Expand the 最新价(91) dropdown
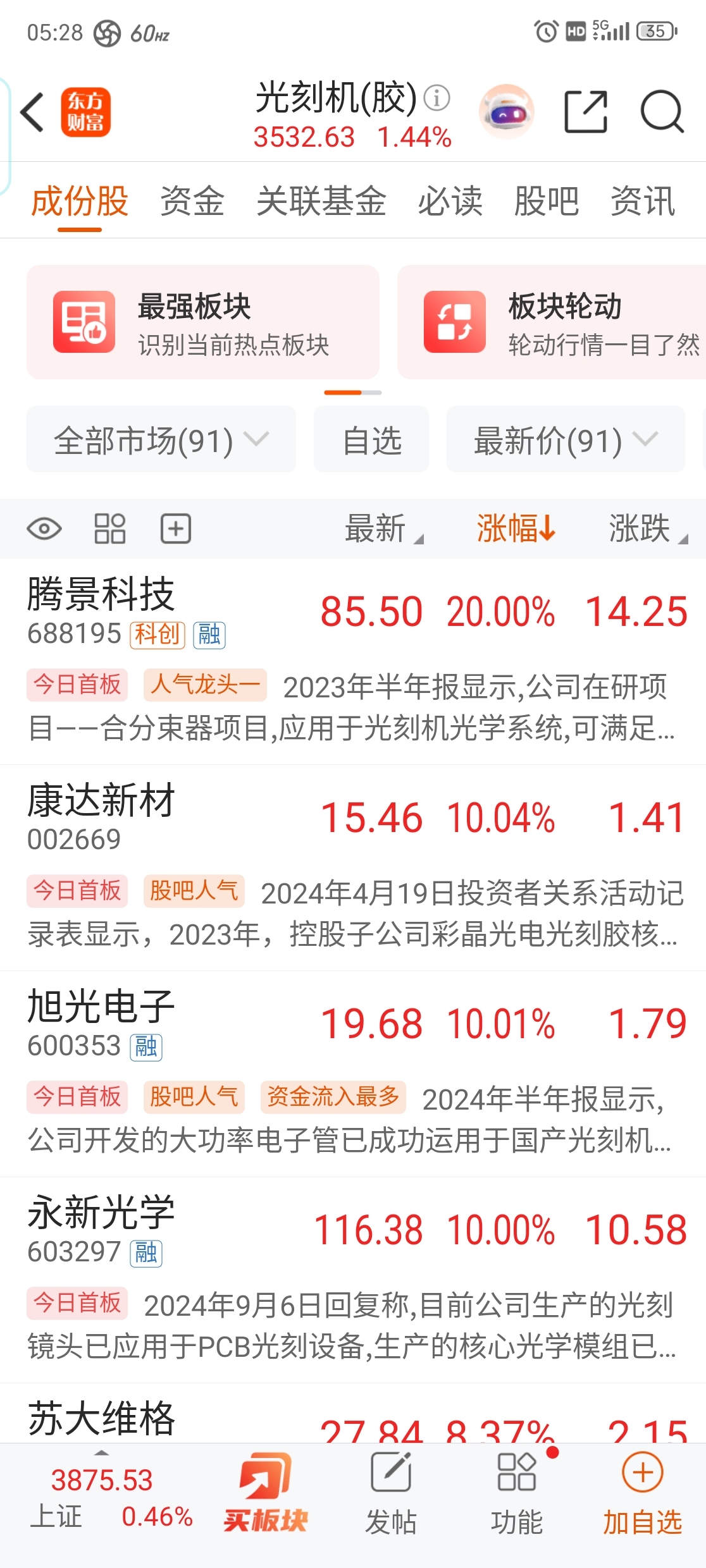This screenshot has height=1568, width=706. coord(566,439)
